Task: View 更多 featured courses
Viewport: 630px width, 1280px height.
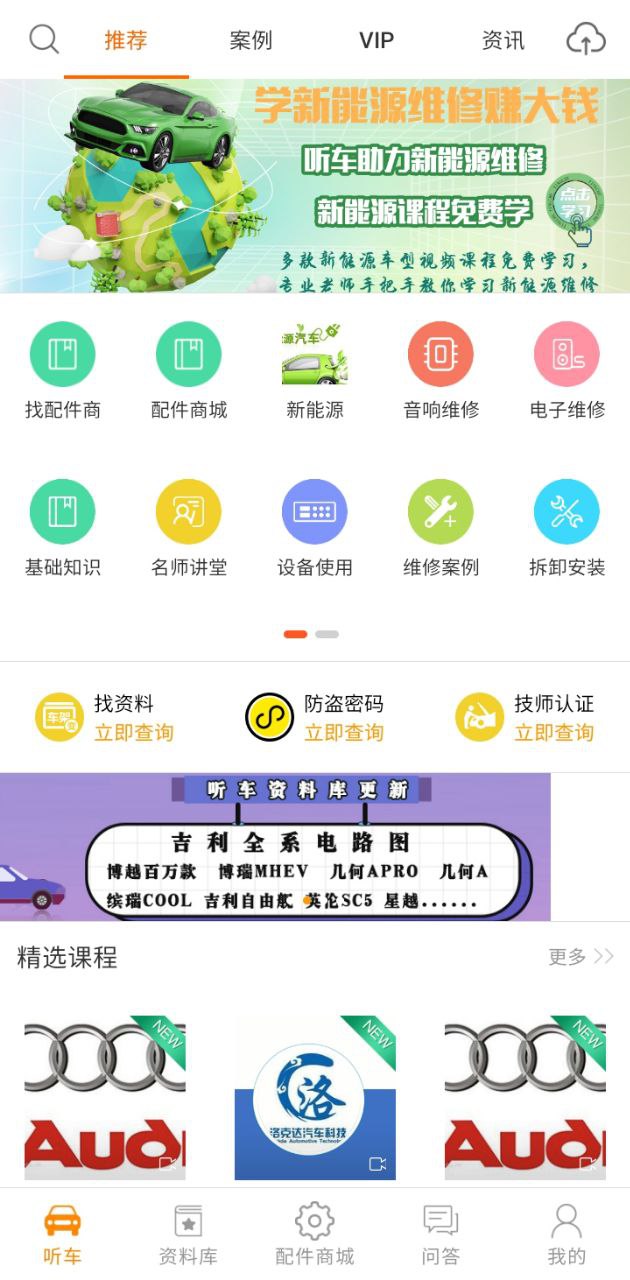Action: [580, 957]
